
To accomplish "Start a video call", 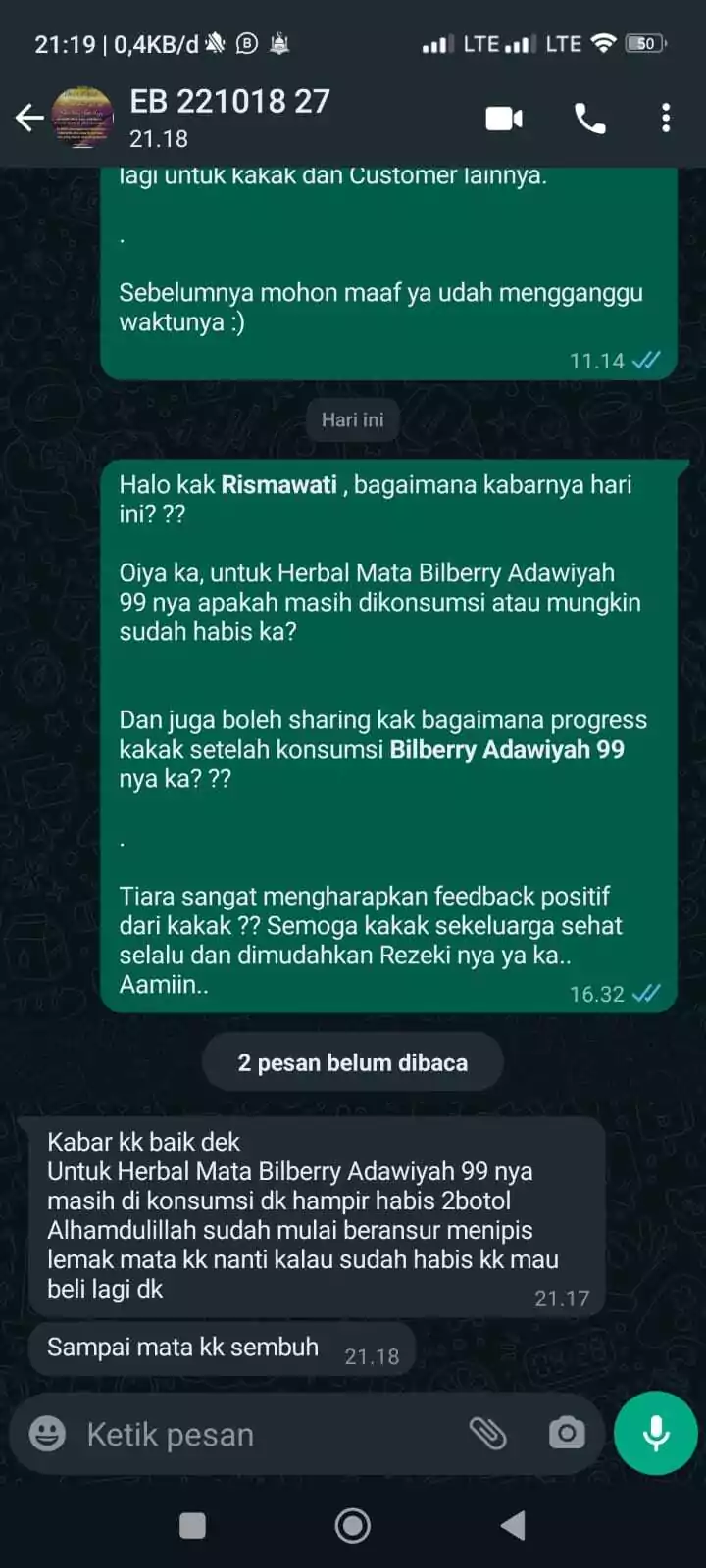I will 504,119.
